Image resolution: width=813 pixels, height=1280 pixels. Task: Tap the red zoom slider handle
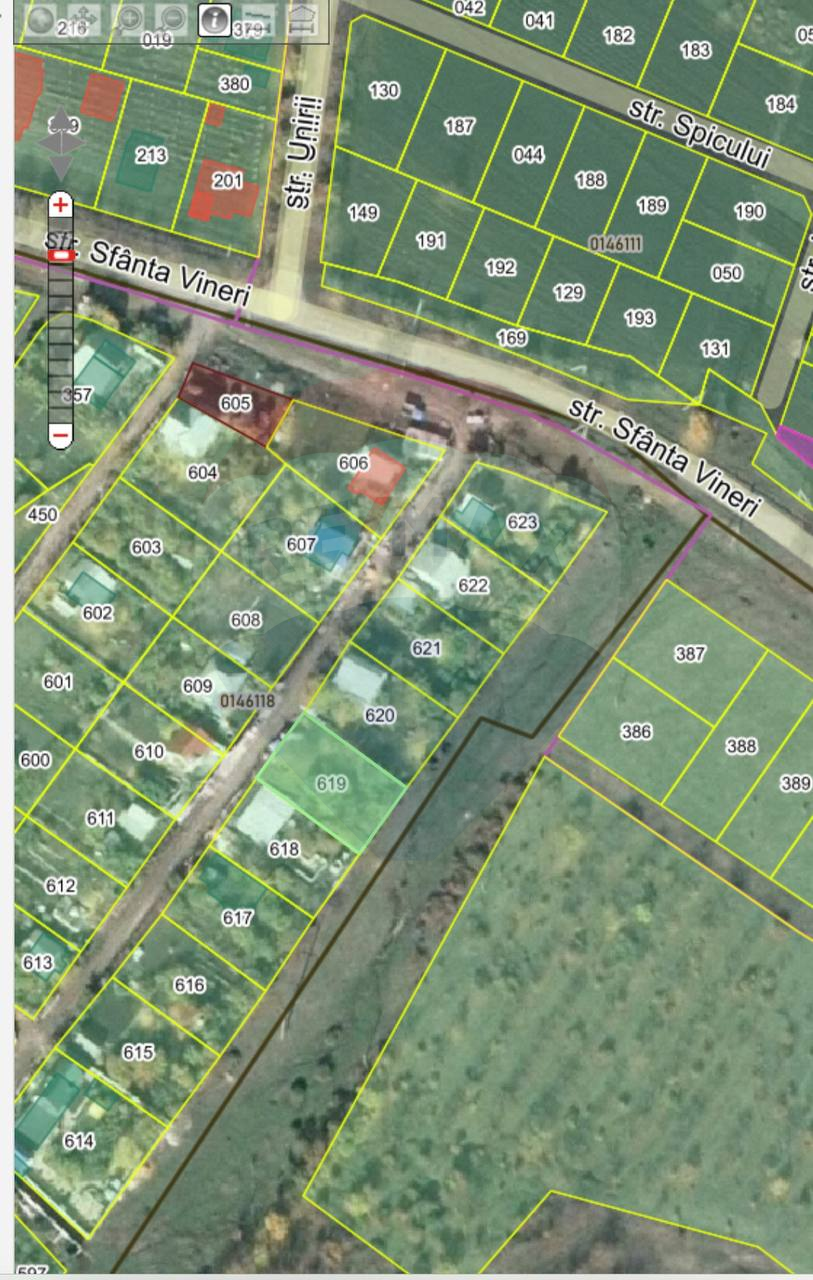(61, 256)
